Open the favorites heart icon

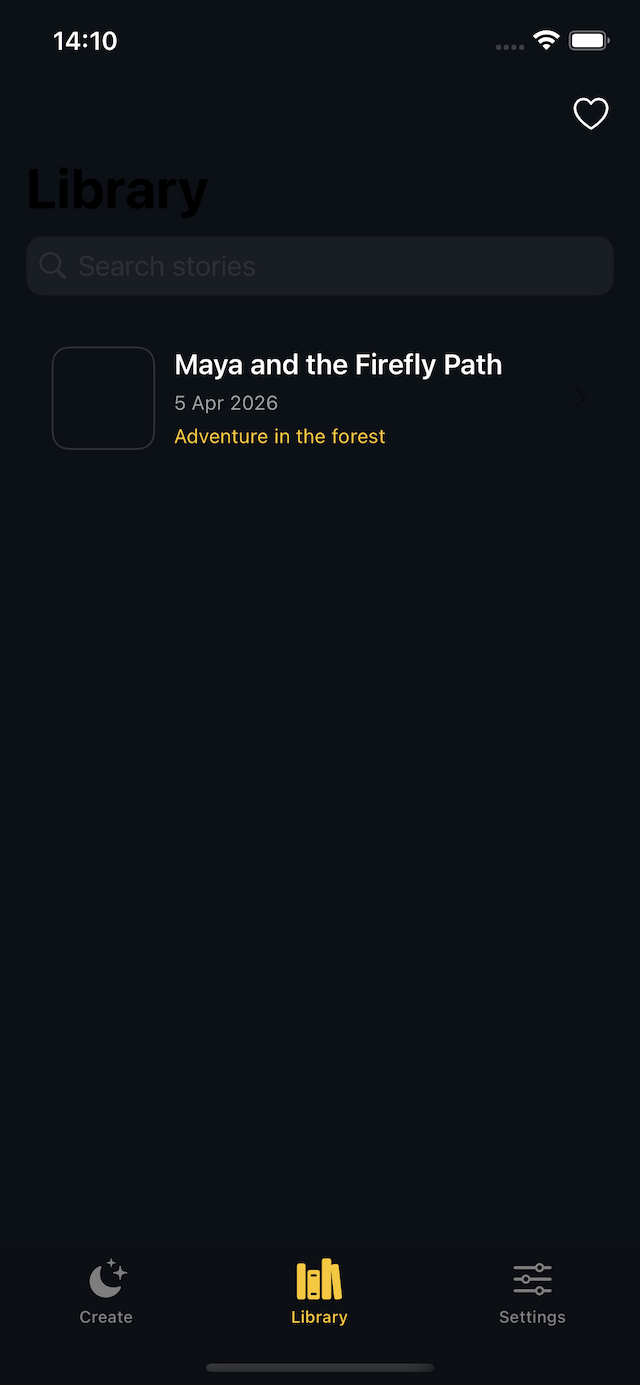click(590, 114)
